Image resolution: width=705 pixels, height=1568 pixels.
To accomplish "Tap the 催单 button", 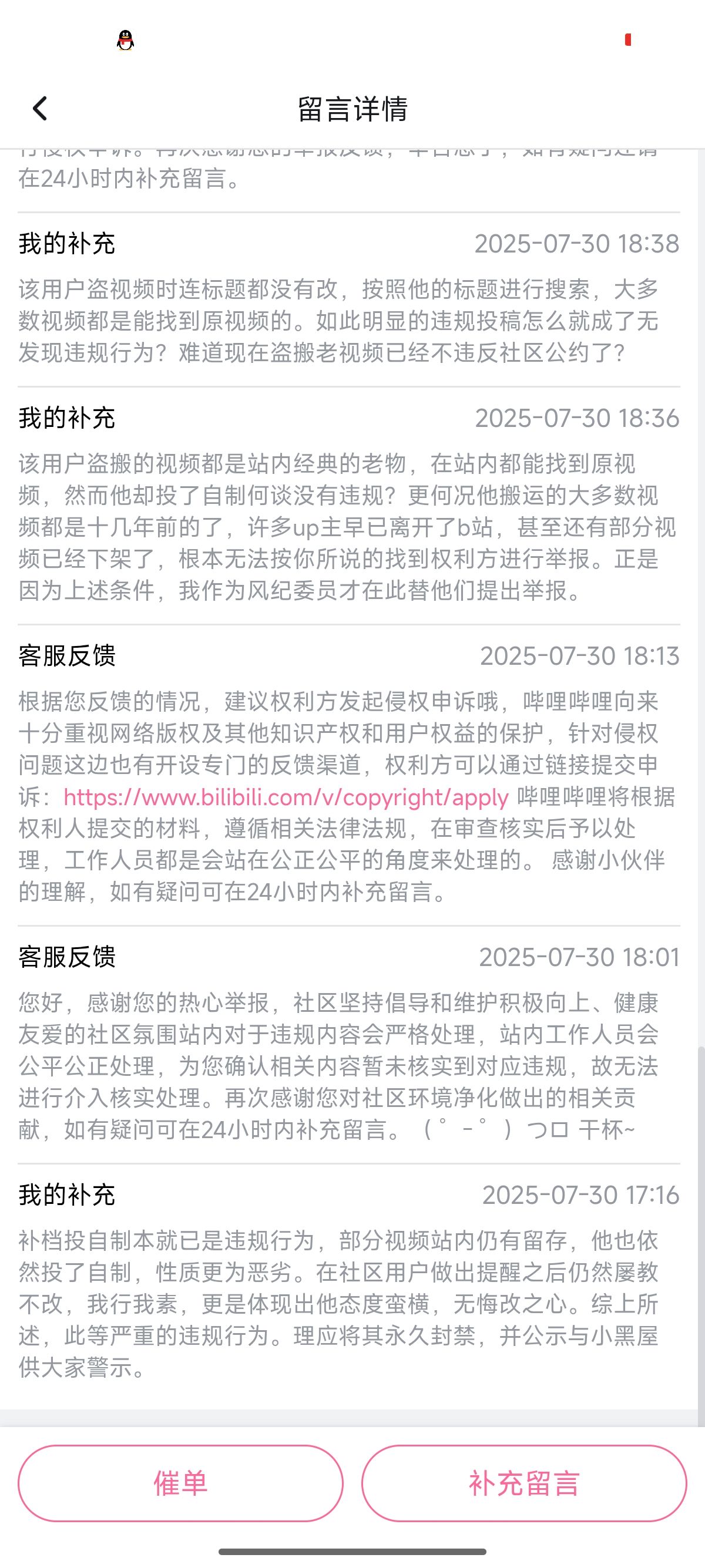I will point(180,1483).
